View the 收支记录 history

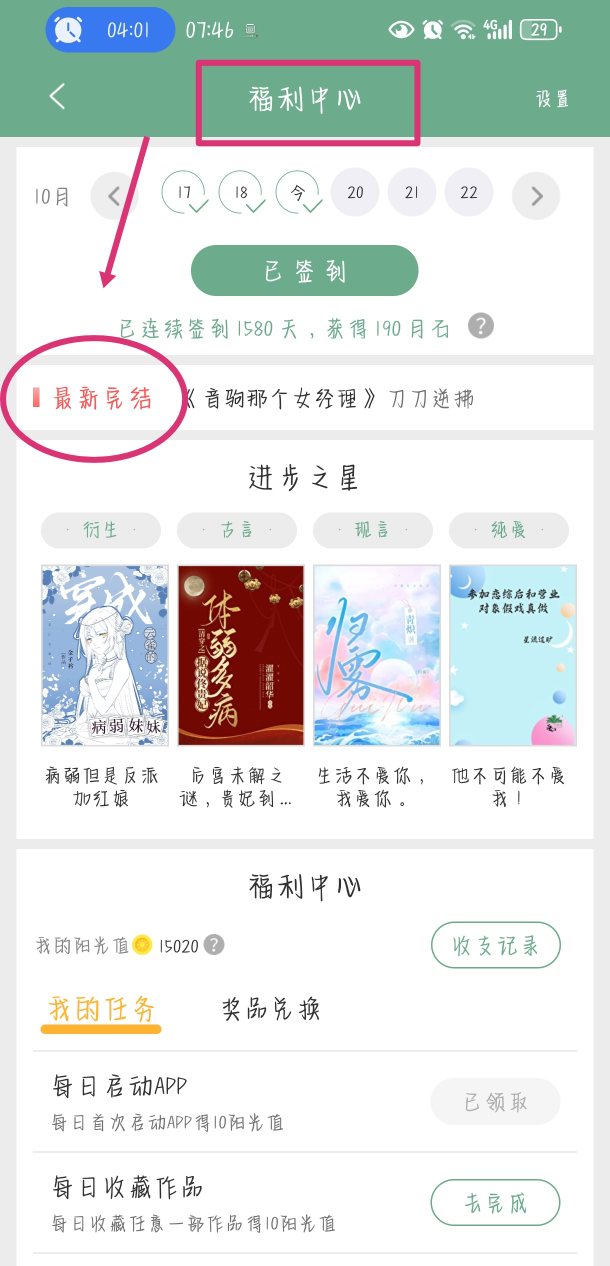pyautogui.click(x=495, y=945)
